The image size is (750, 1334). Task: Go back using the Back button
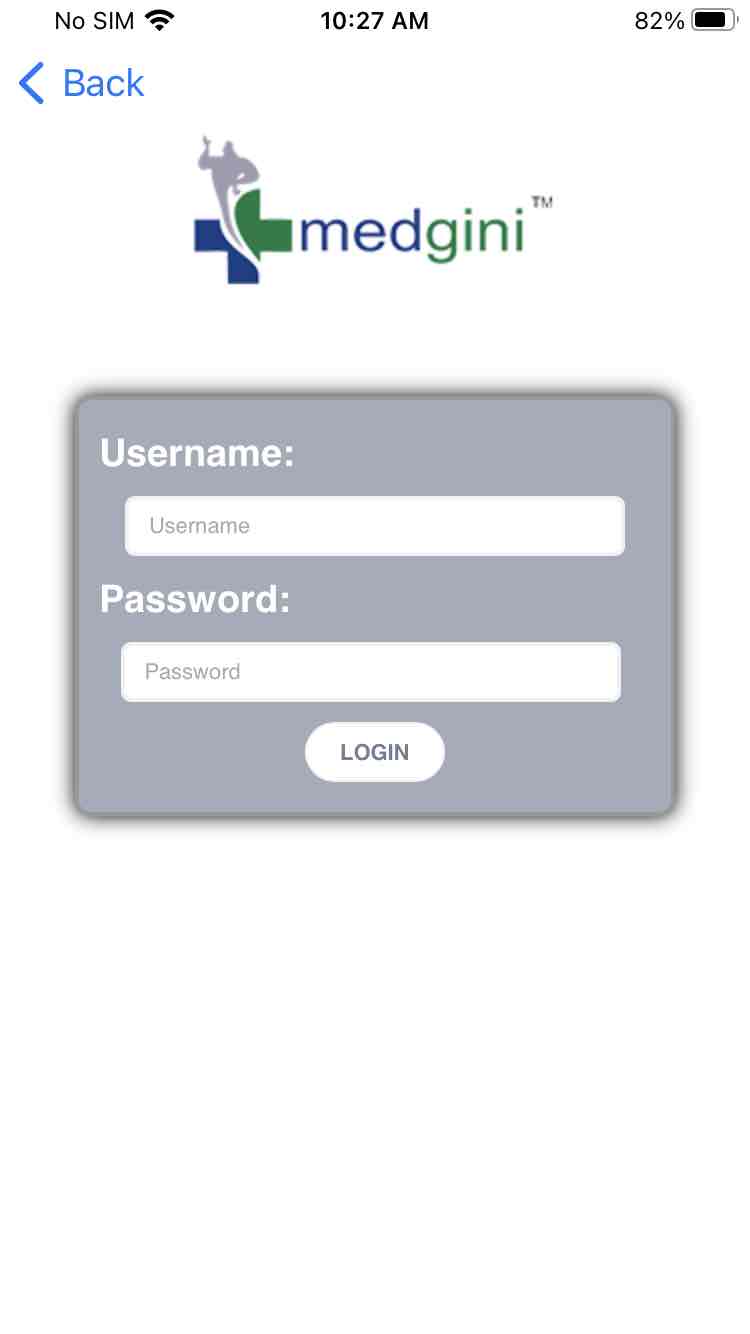[82, 83]
